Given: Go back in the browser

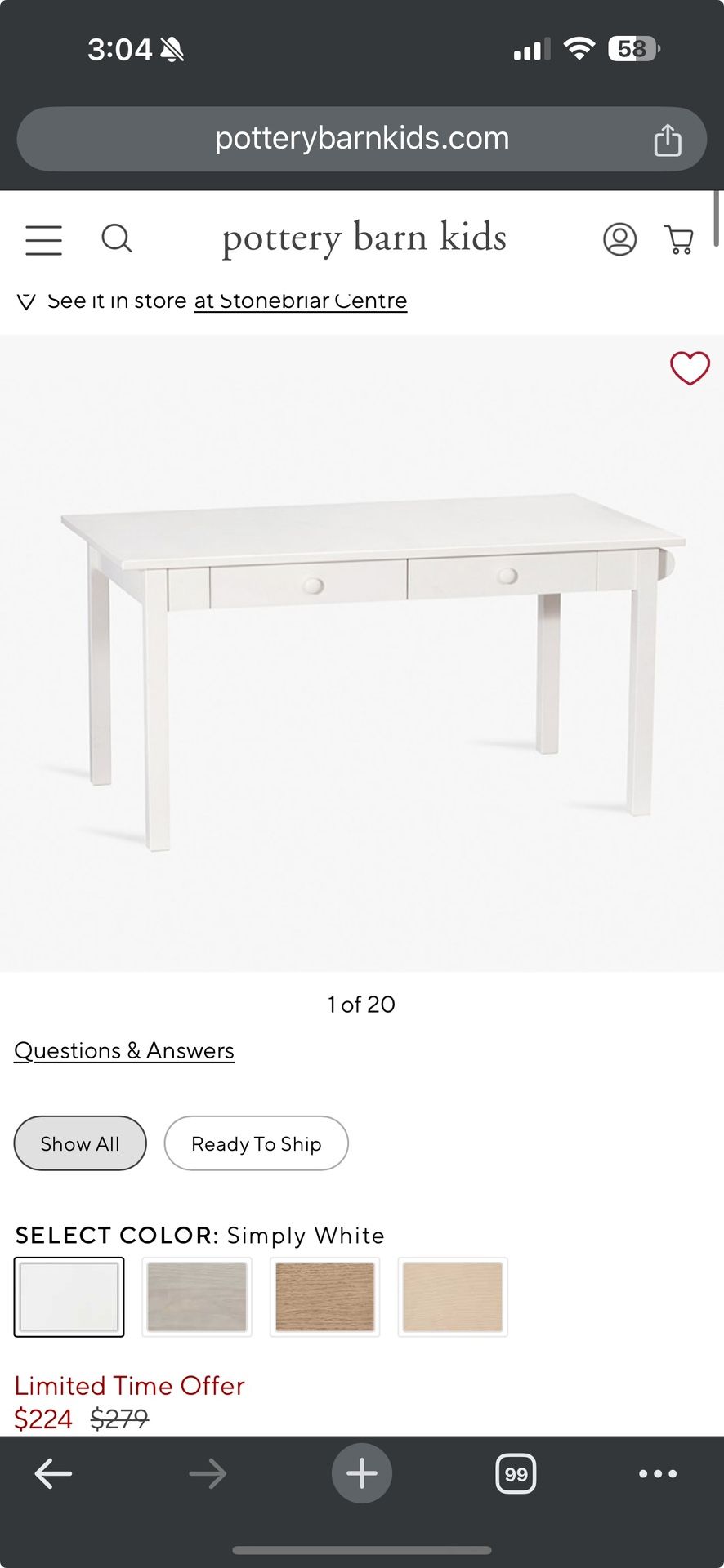Looking at the screenshot, I should (53, 1473).
